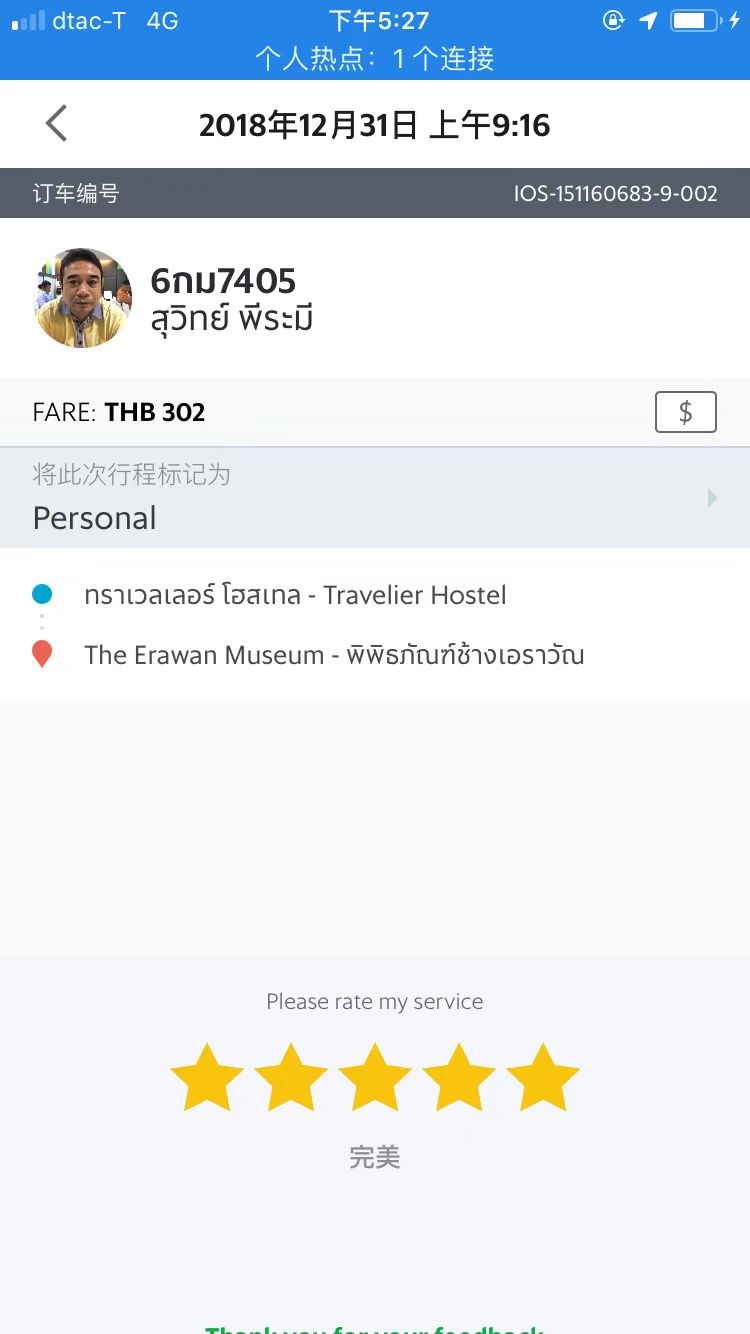Open the personal hotspot status banner
This screenshot has height=1334, width=750.
click(x=375, y=58)
